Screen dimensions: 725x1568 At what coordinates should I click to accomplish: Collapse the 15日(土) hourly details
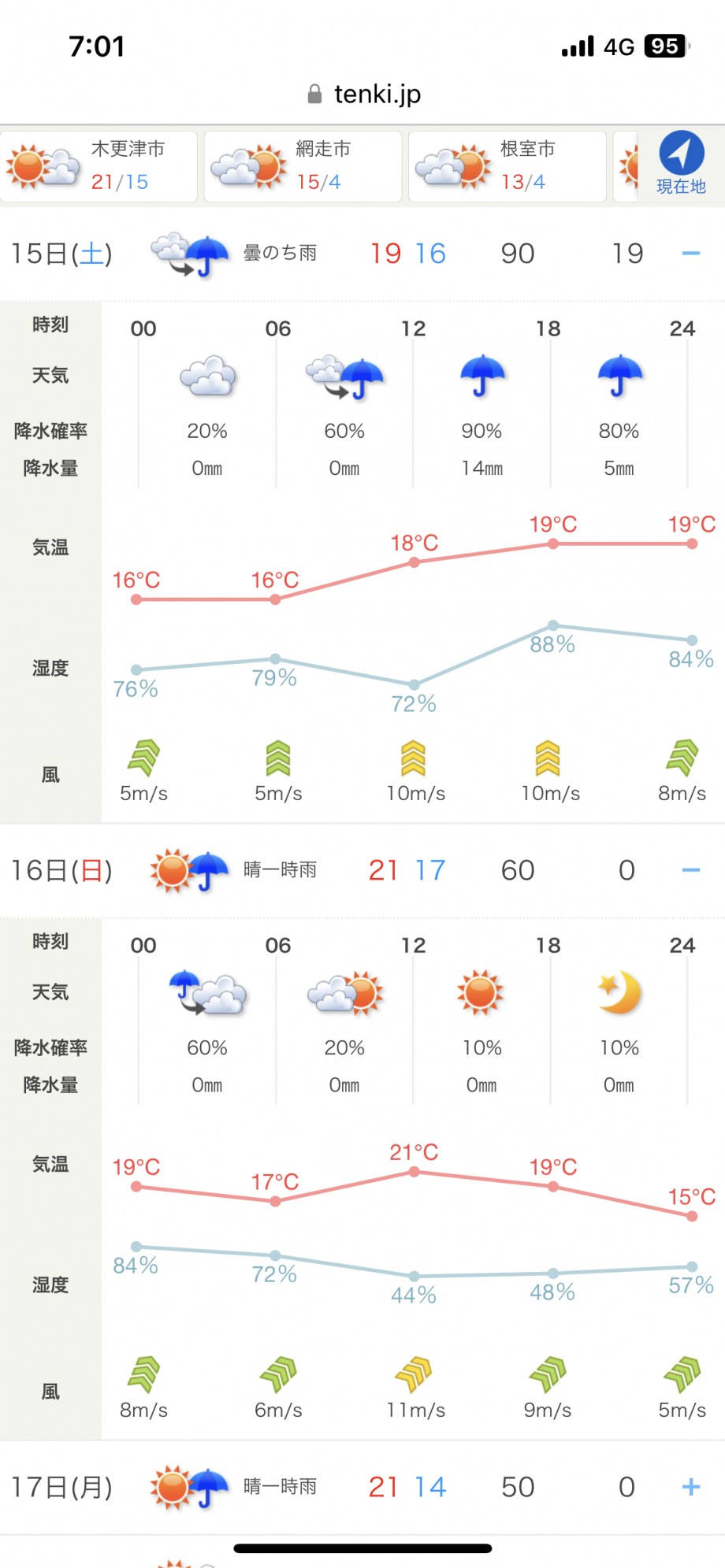click(690, 254)
